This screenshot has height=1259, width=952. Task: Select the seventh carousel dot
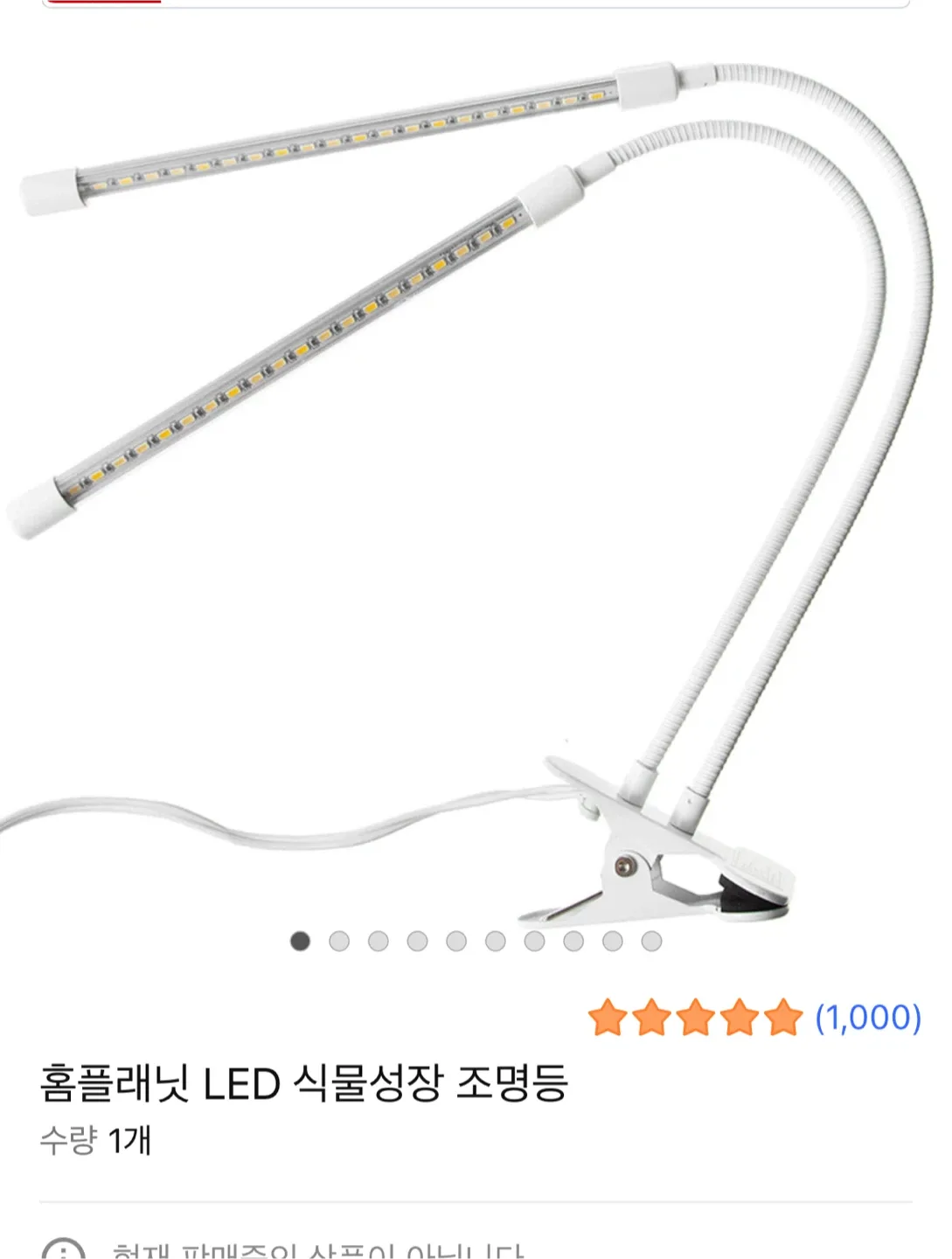[534, 942]
